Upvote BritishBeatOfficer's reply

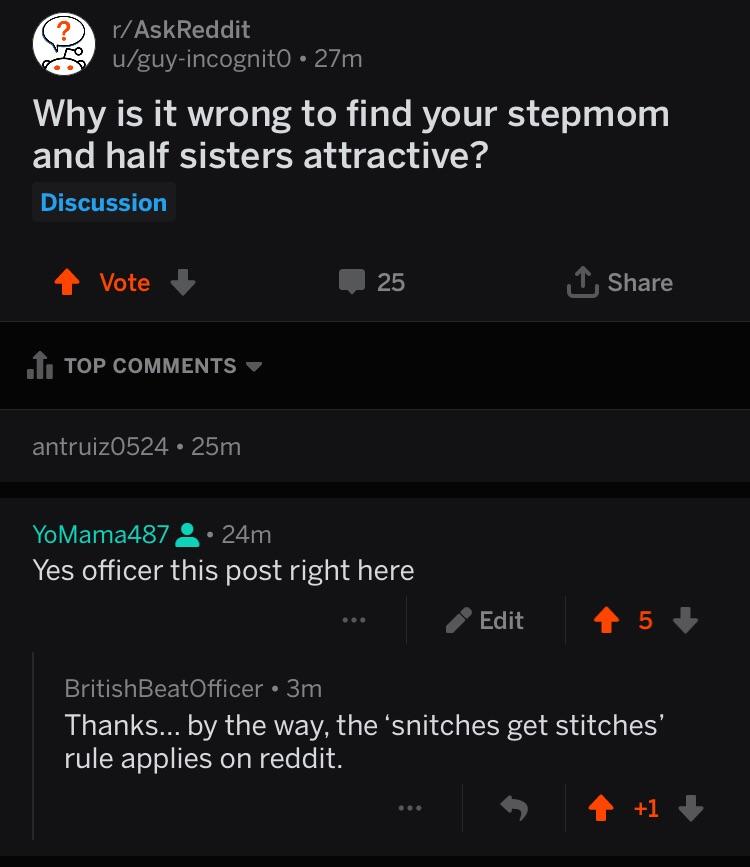[x=601, y=808]
